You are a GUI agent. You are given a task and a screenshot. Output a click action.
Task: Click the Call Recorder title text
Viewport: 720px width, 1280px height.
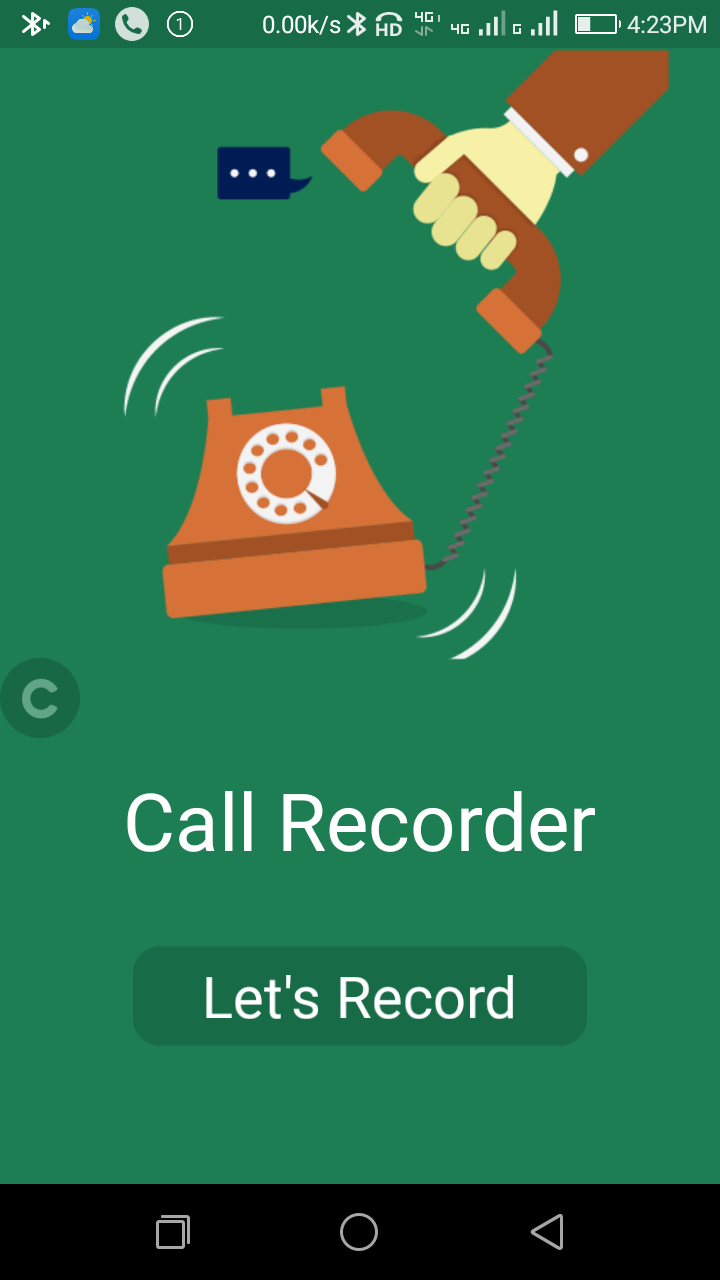(359, 820)
